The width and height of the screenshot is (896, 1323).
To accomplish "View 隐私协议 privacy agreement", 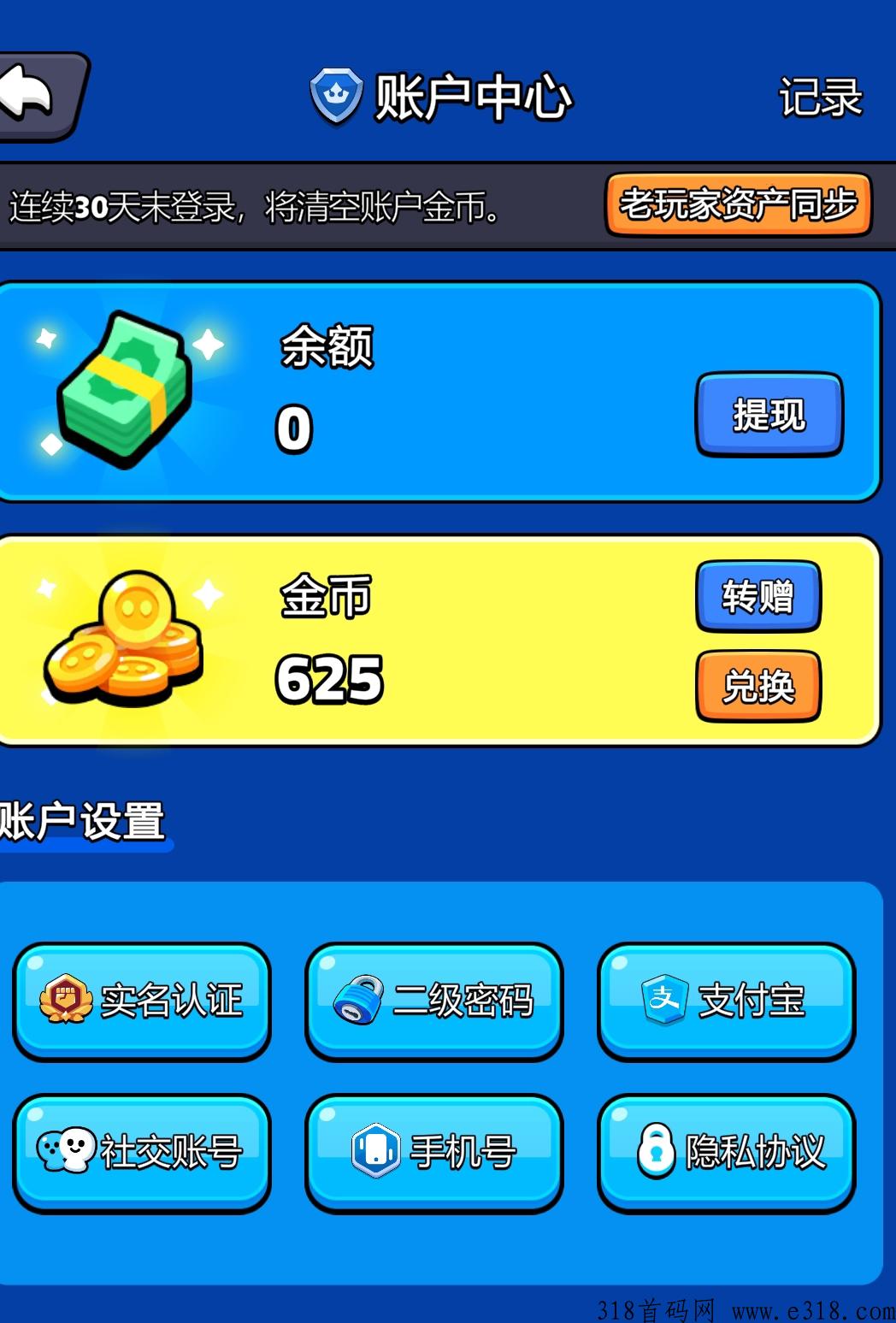I will click(x=726, y=1151).
